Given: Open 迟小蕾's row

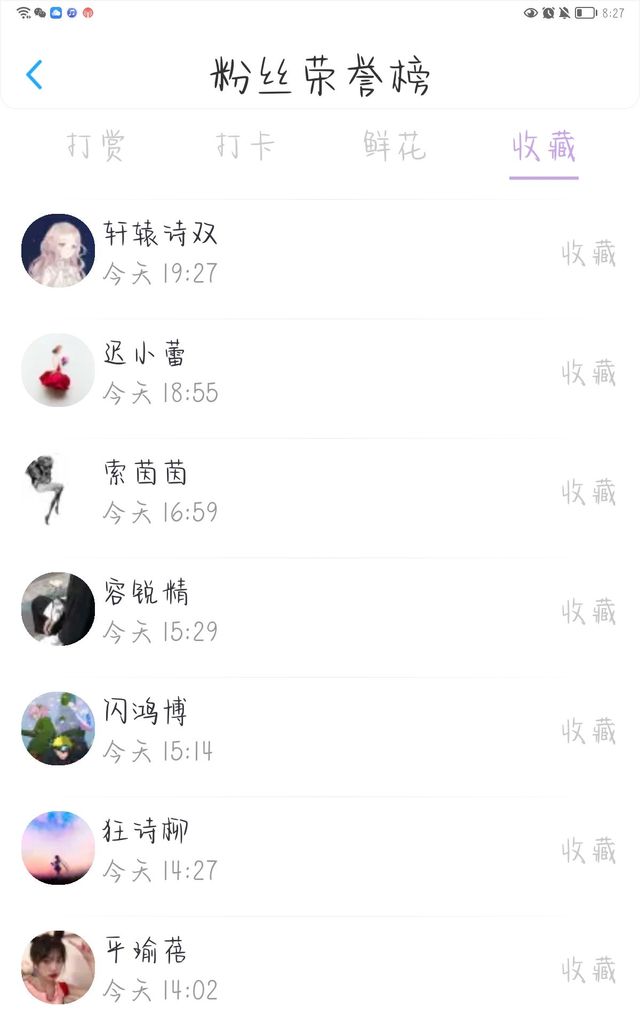Looking at the screenshot, I should tap(320, 370).
